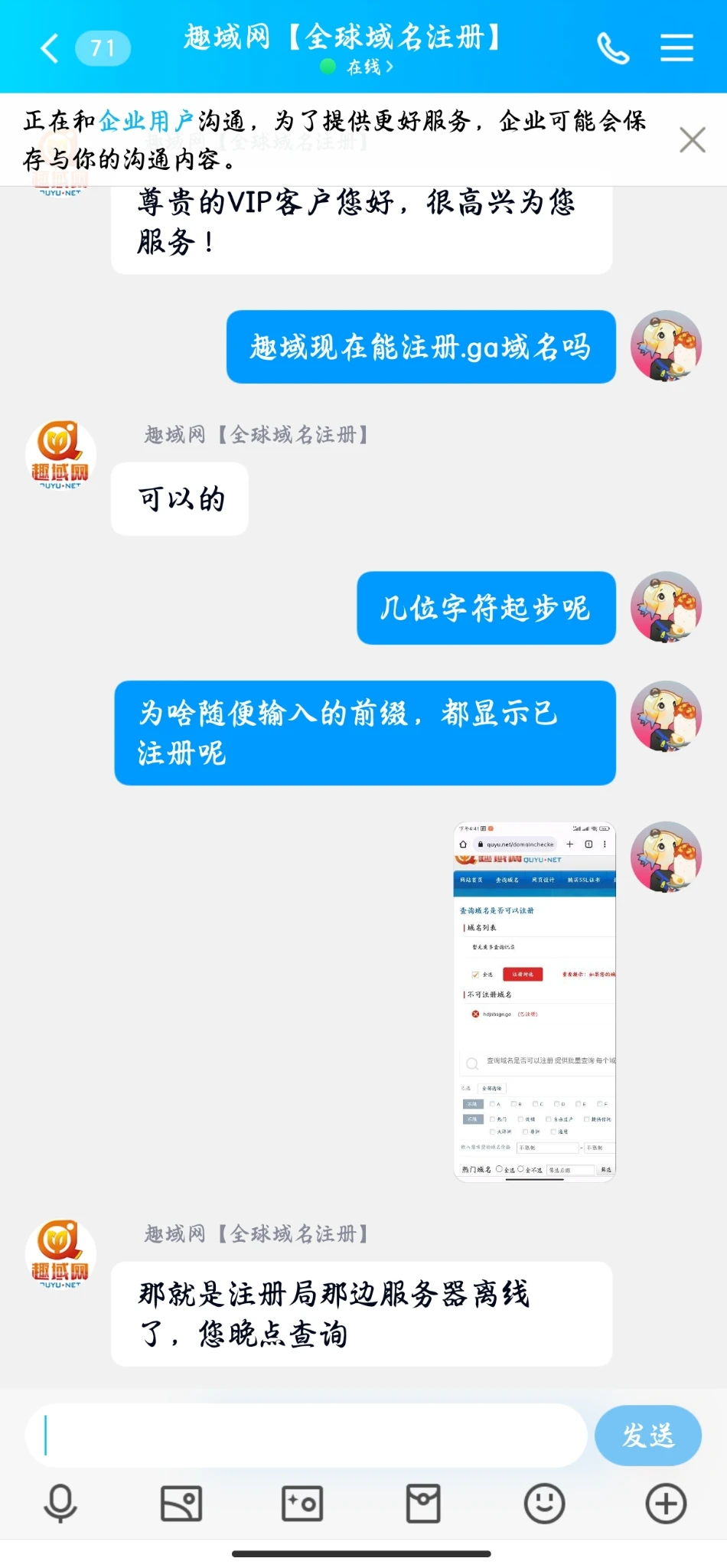
Task: Tap the 发送 send button
Action: point(647,1435)
